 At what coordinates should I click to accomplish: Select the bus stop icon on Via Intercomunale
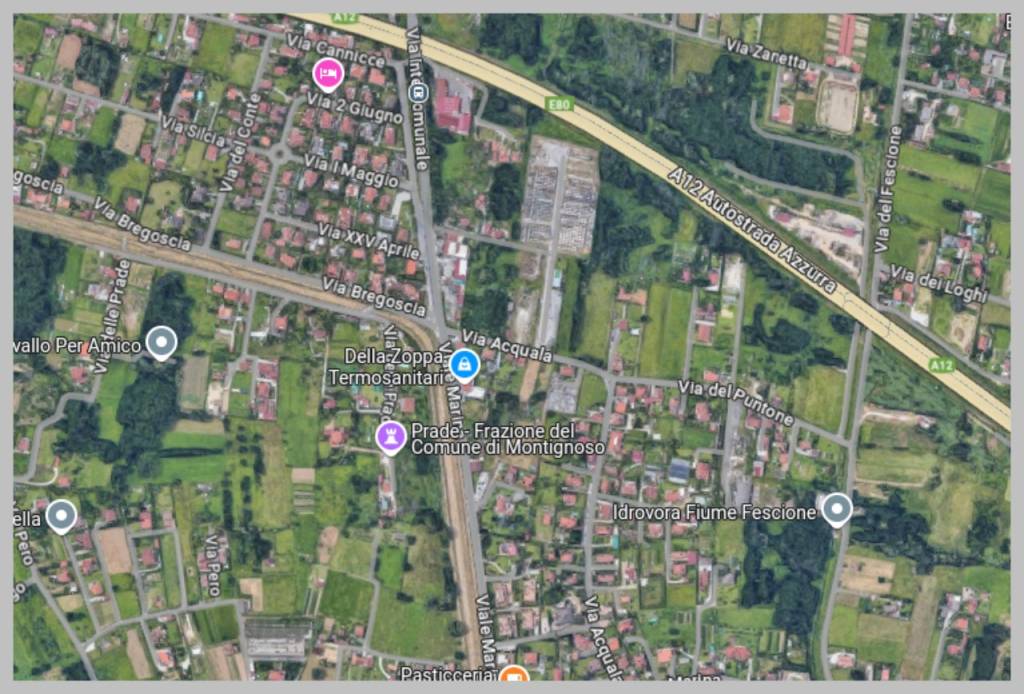tap(419, 94)
